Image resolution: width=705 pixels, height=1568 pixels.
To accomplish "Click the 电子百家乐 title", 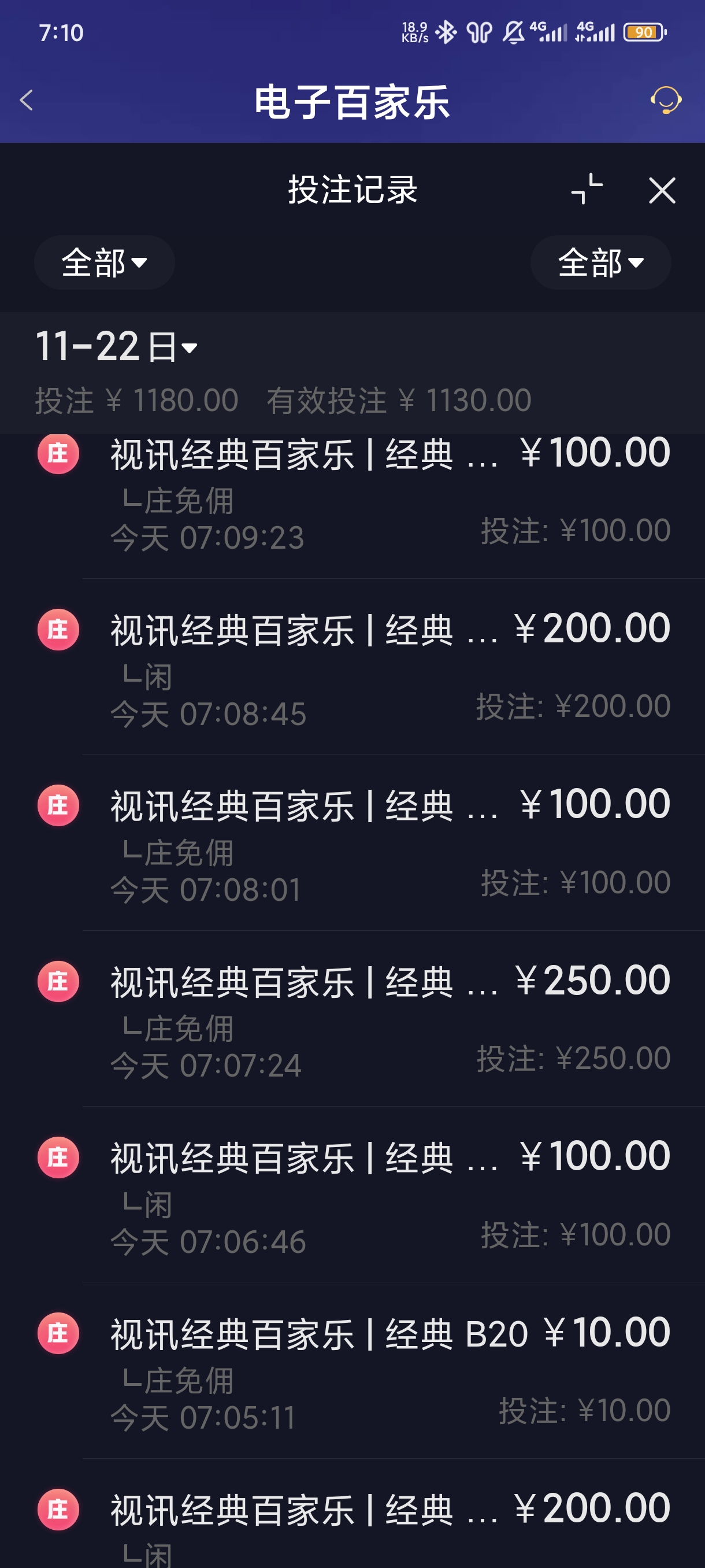I will pos(351,102).
